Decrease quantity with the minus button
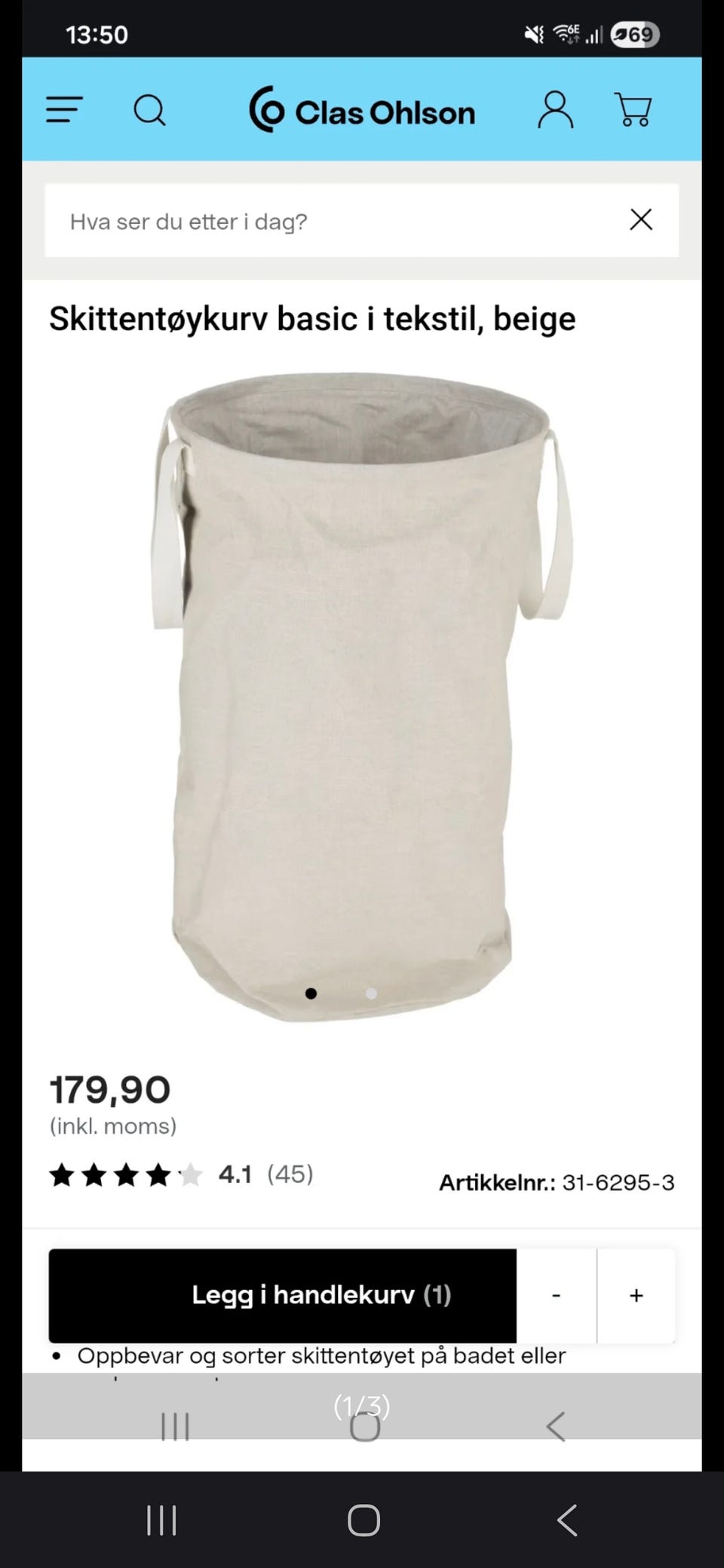This screenshot has width=724, height=1568. click(x=557, y=1295)
